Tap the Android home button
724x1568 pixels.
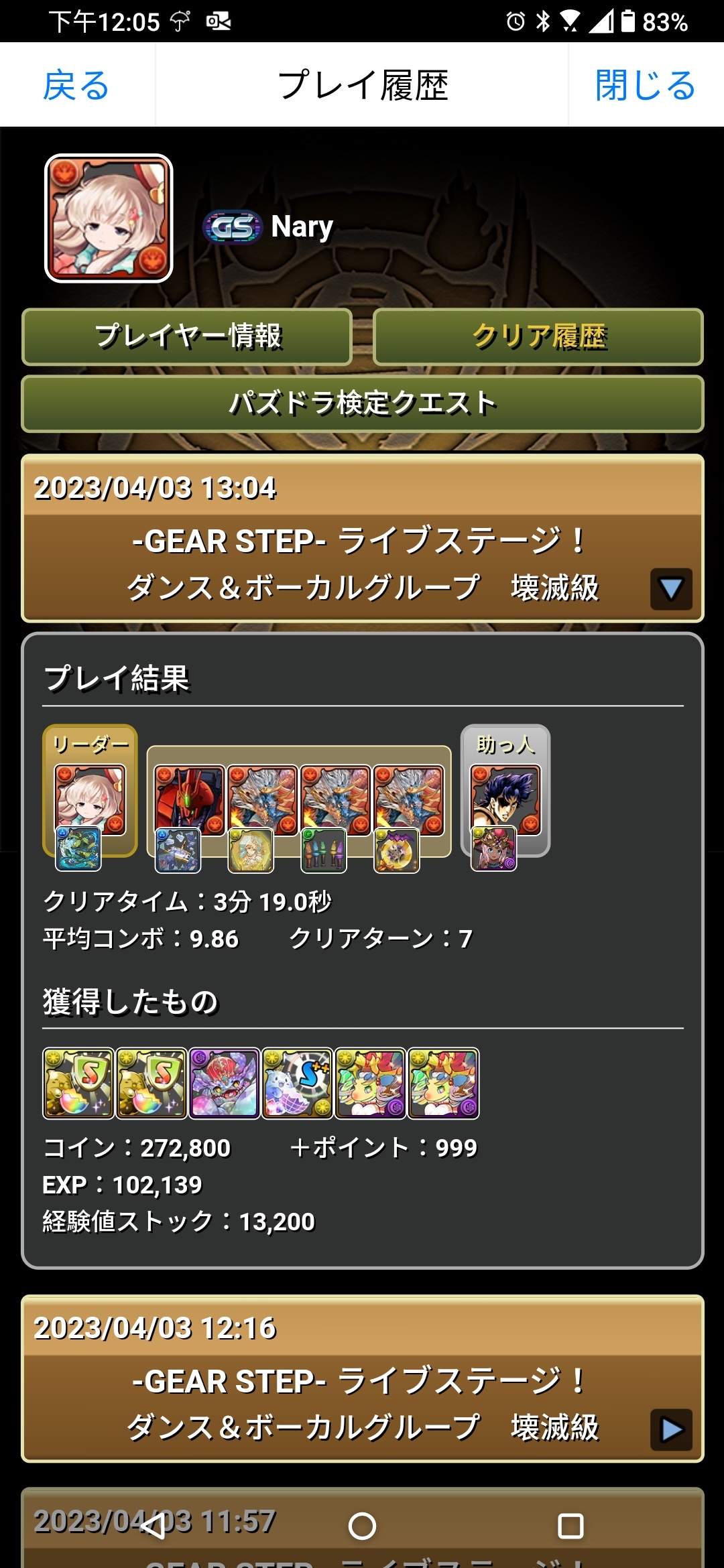click(x=362, y=1526)
